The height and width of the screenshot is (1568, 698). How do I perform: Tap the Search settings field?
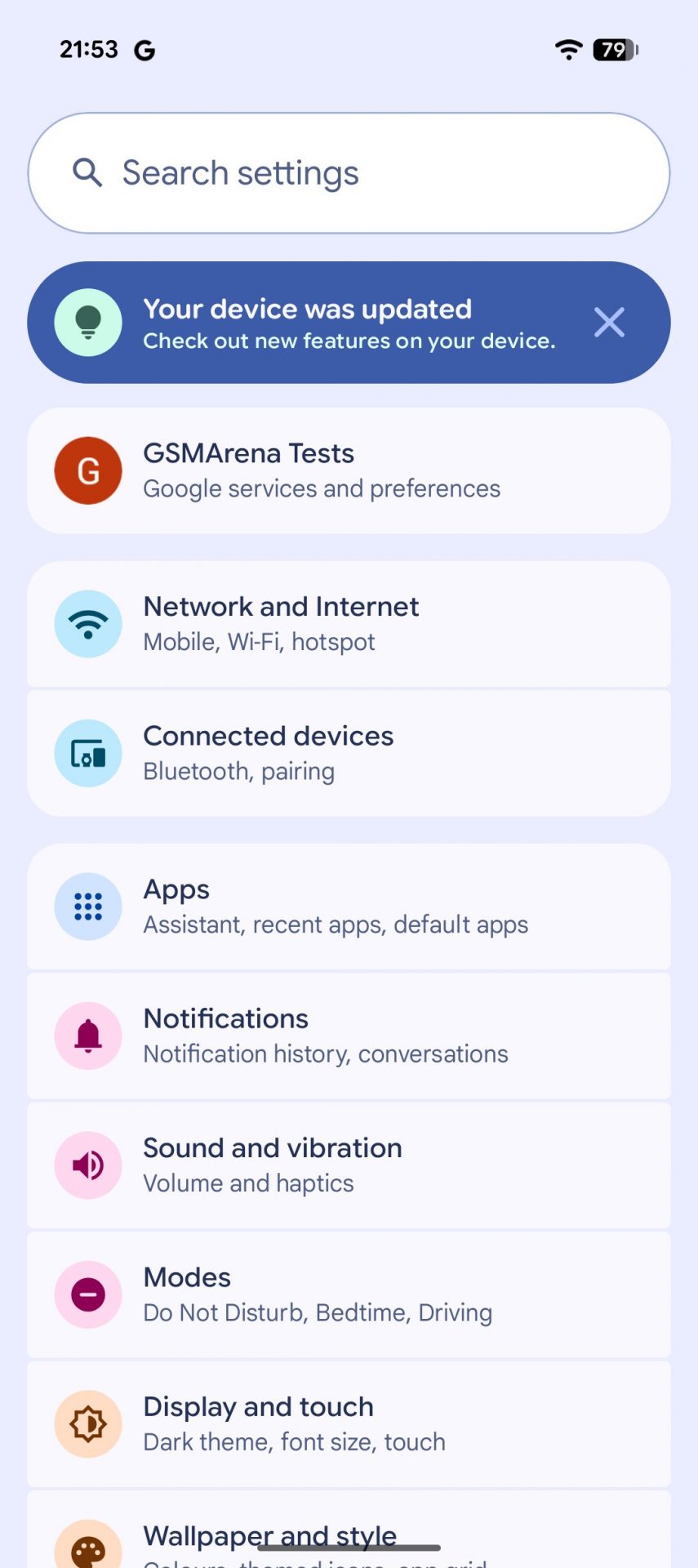349,173
